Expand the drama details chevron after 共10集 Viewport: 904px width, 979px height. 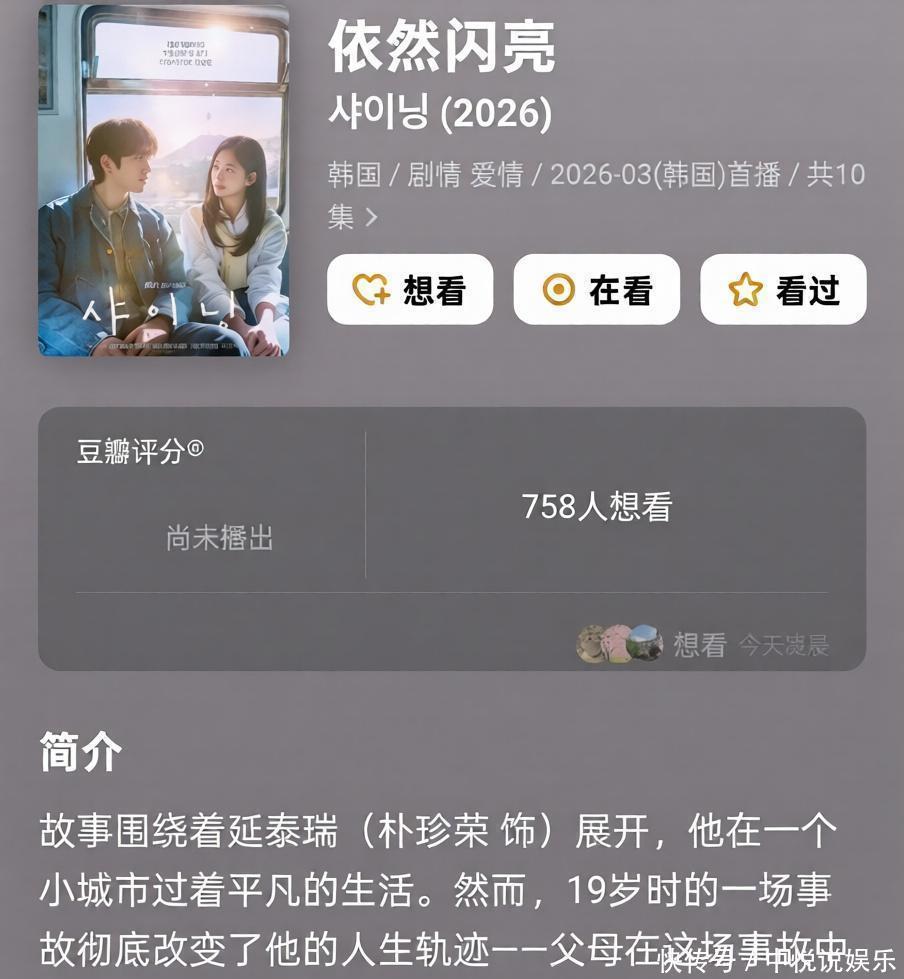point(372,217)
